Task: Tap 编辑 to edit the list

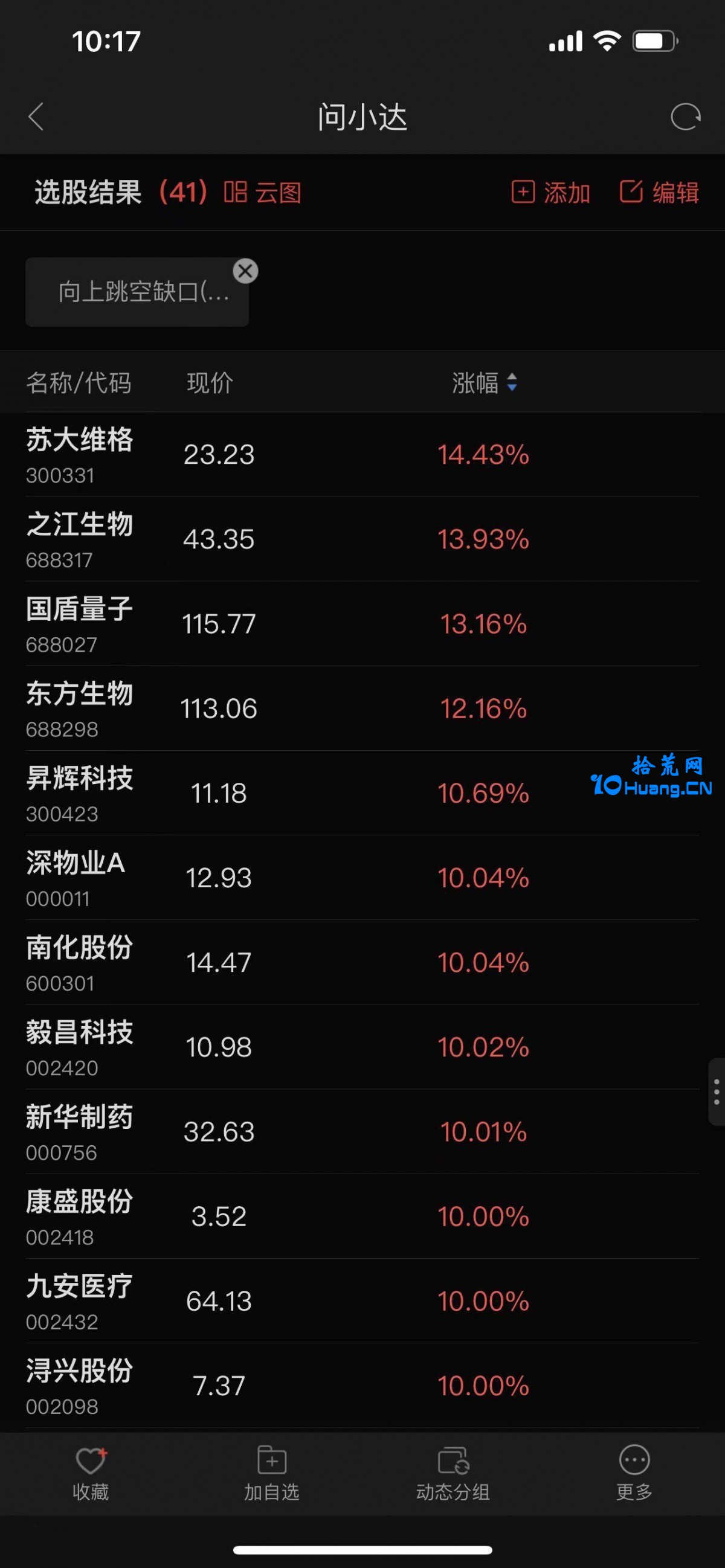Action: 659,192
